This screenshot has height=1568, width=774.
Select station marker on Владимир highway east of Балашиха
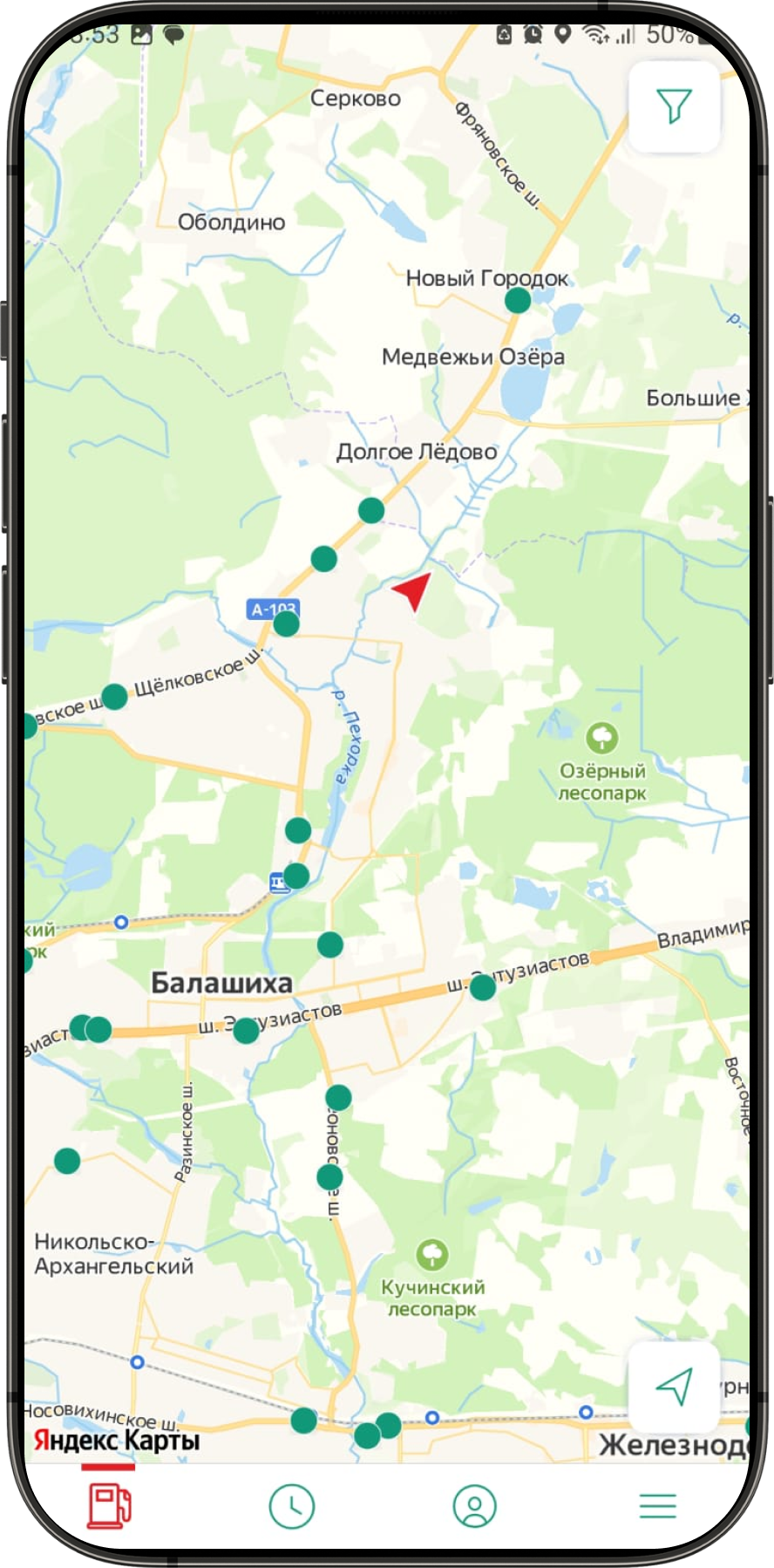coord(482,988)
